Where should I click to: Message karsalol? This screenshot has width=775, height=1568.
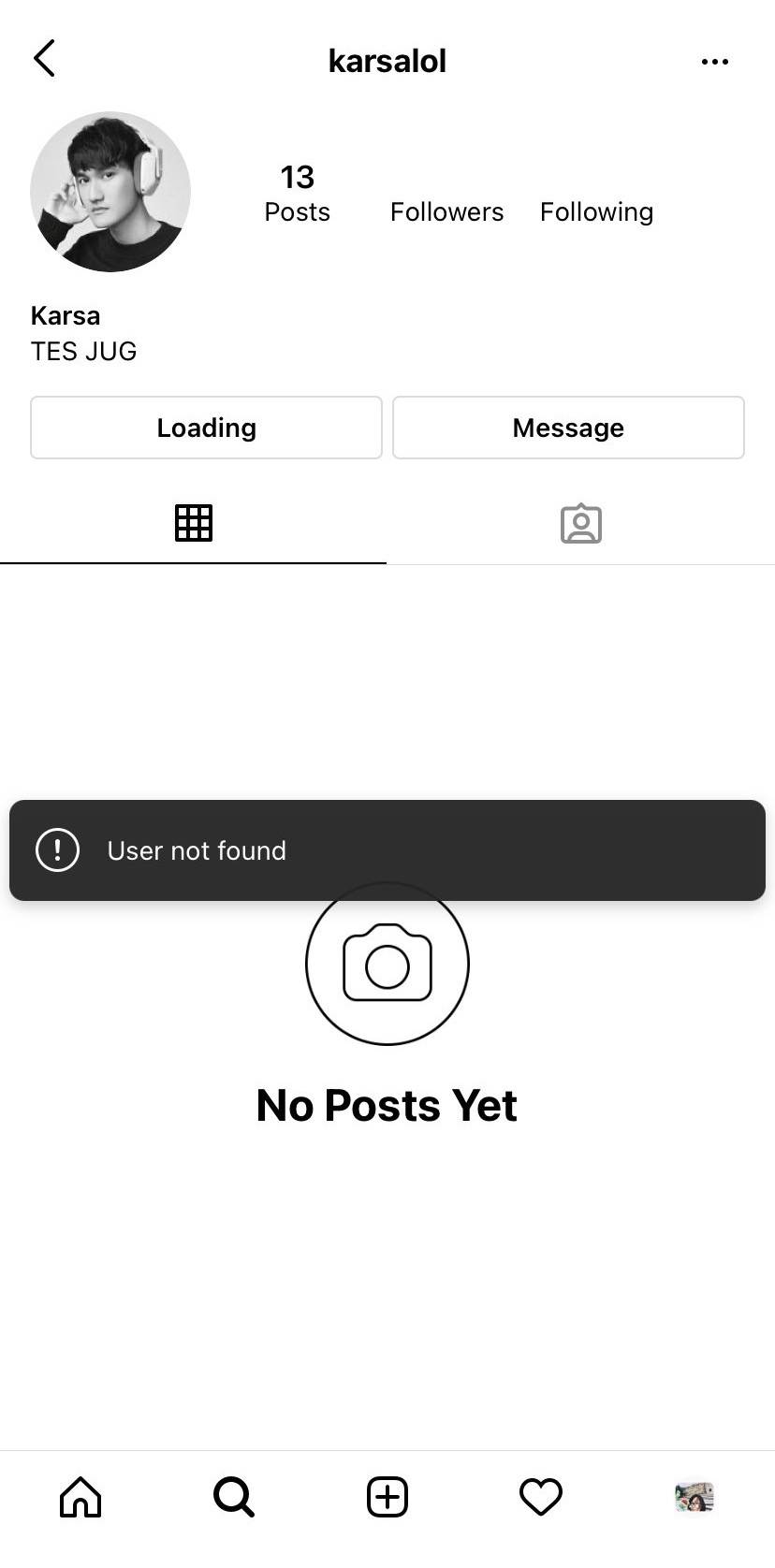pyautogui.click(x=568, y=428)
